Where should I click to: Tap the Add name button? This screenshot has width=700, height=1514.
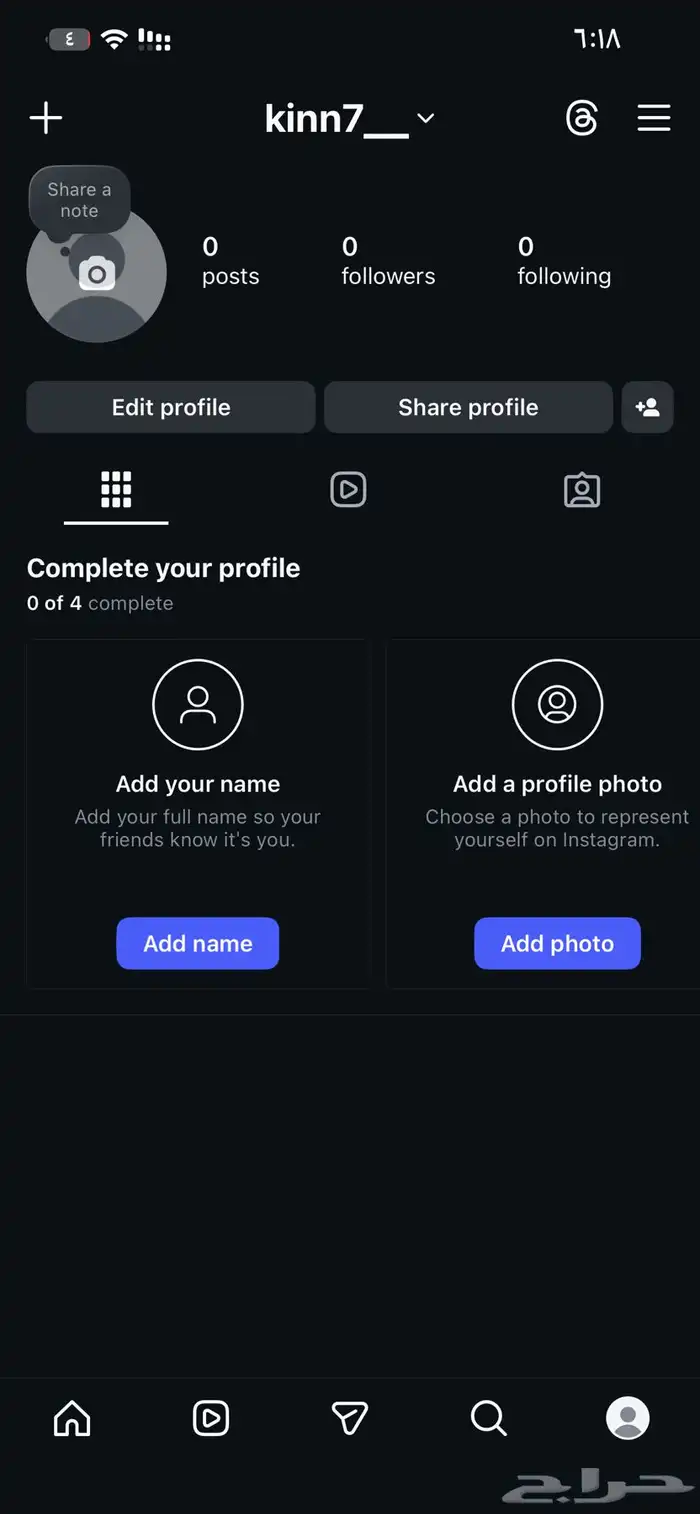pos(198,943)
